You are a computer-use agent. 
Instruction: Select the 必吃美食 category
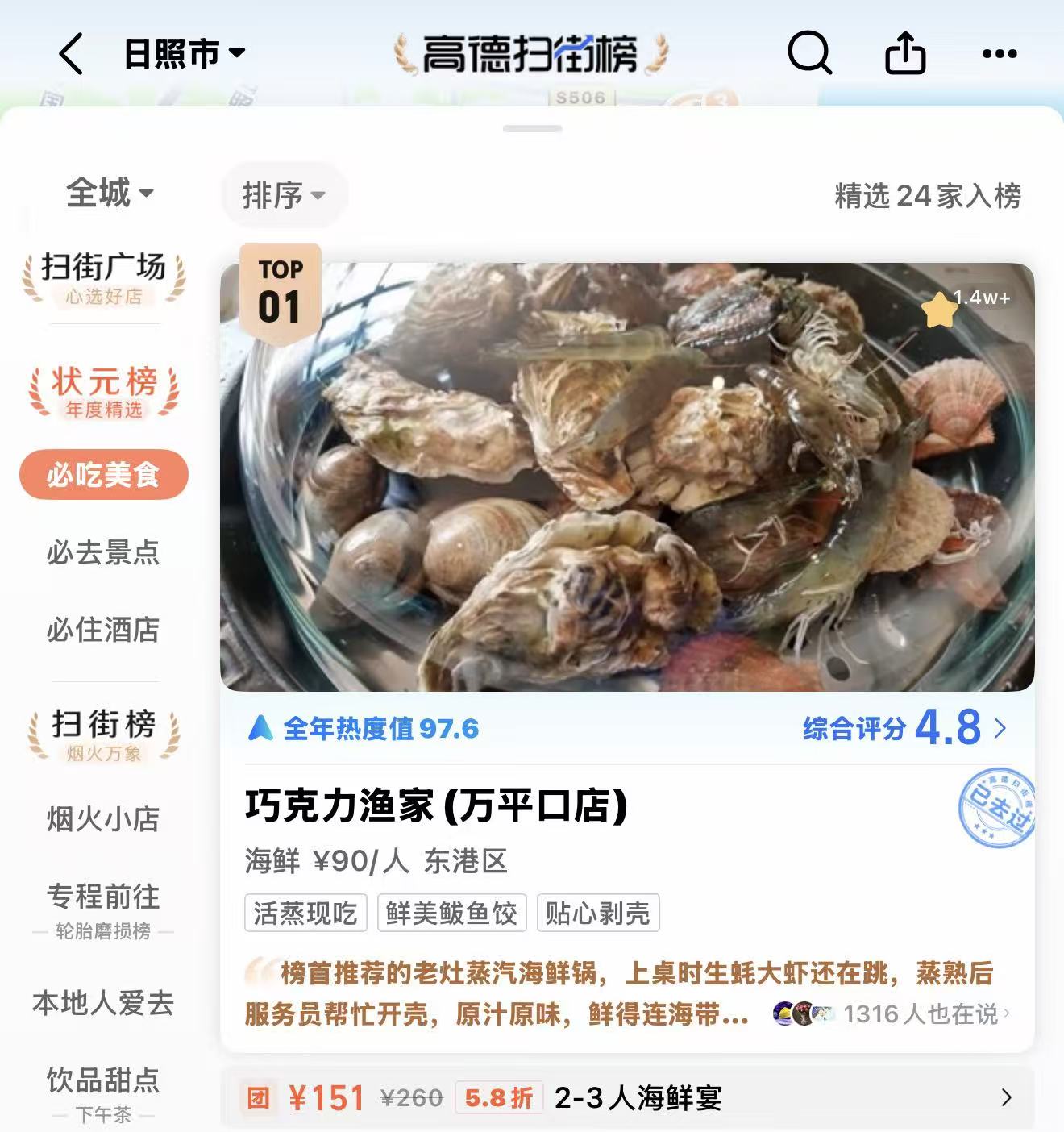point(103,475)
